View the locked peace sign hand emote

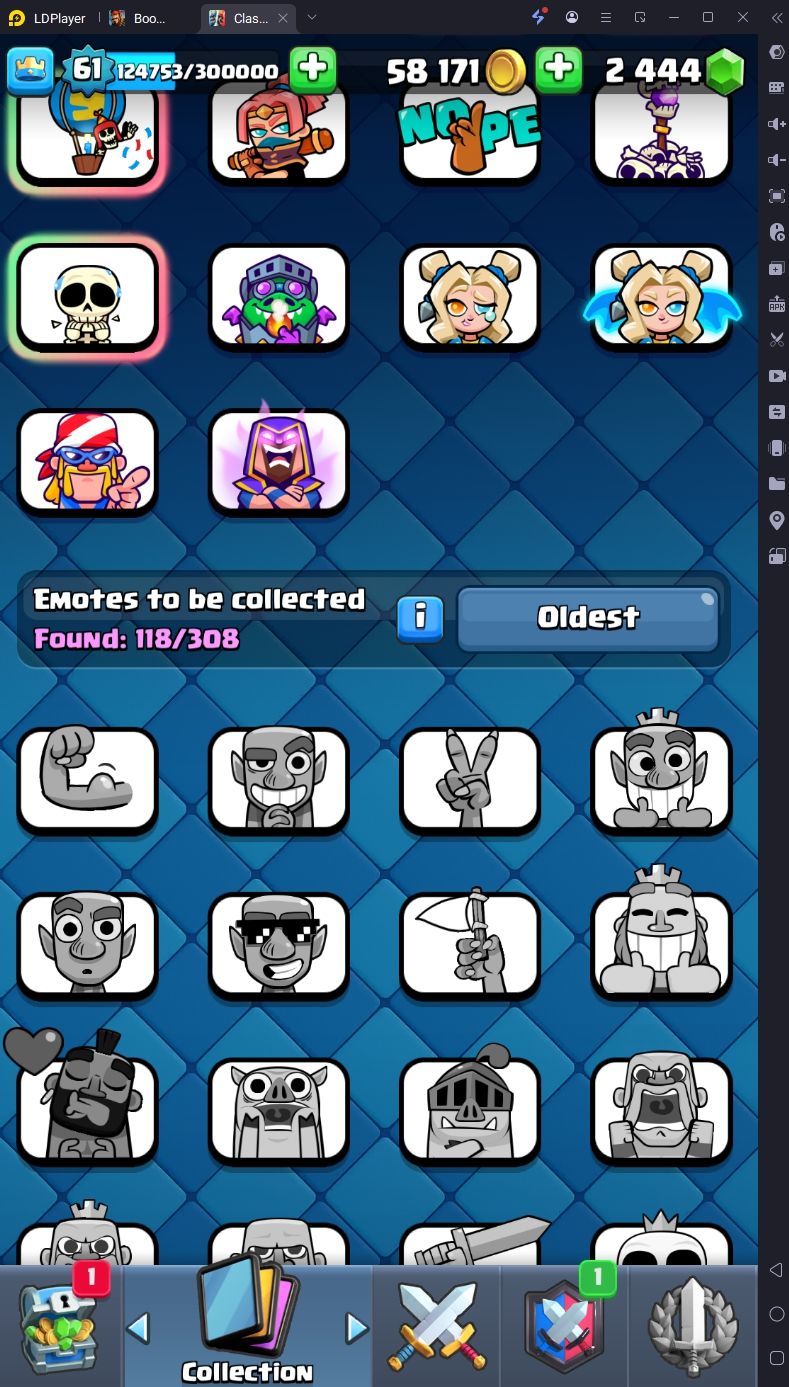click(470, 780)
